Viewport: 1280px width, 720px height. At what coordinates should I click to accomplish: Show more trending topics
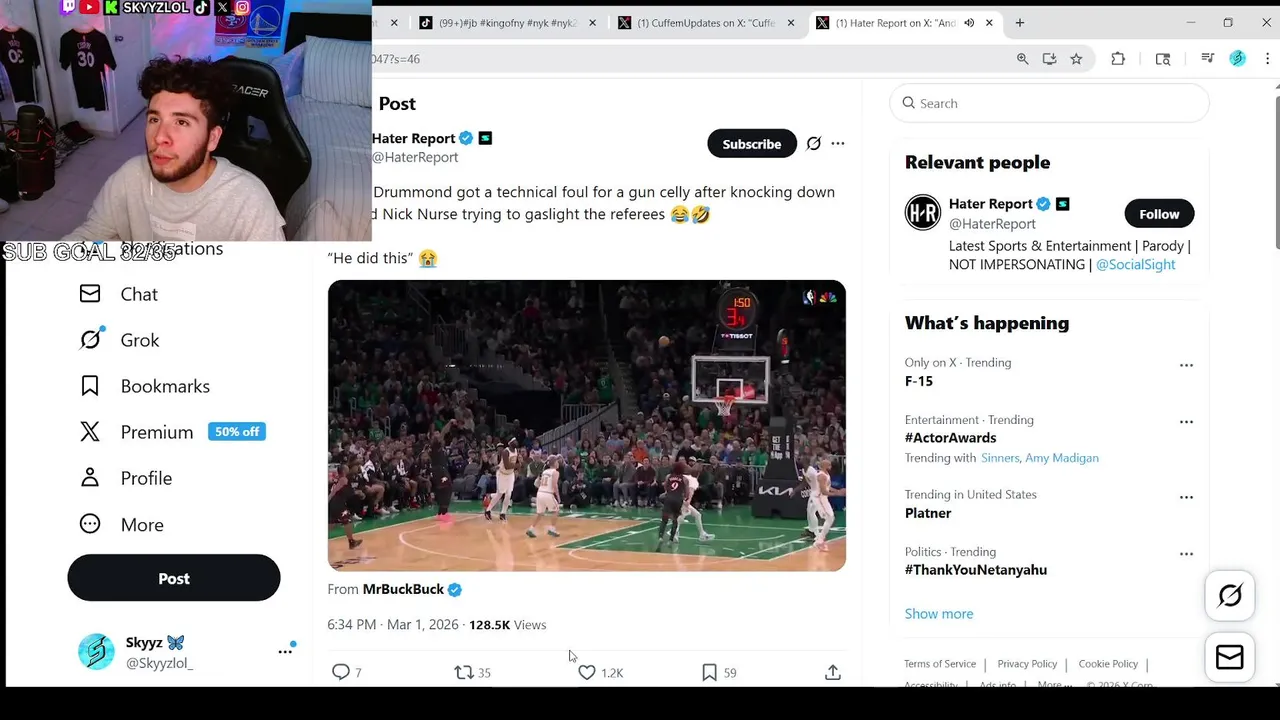click(x=938, y=614)
